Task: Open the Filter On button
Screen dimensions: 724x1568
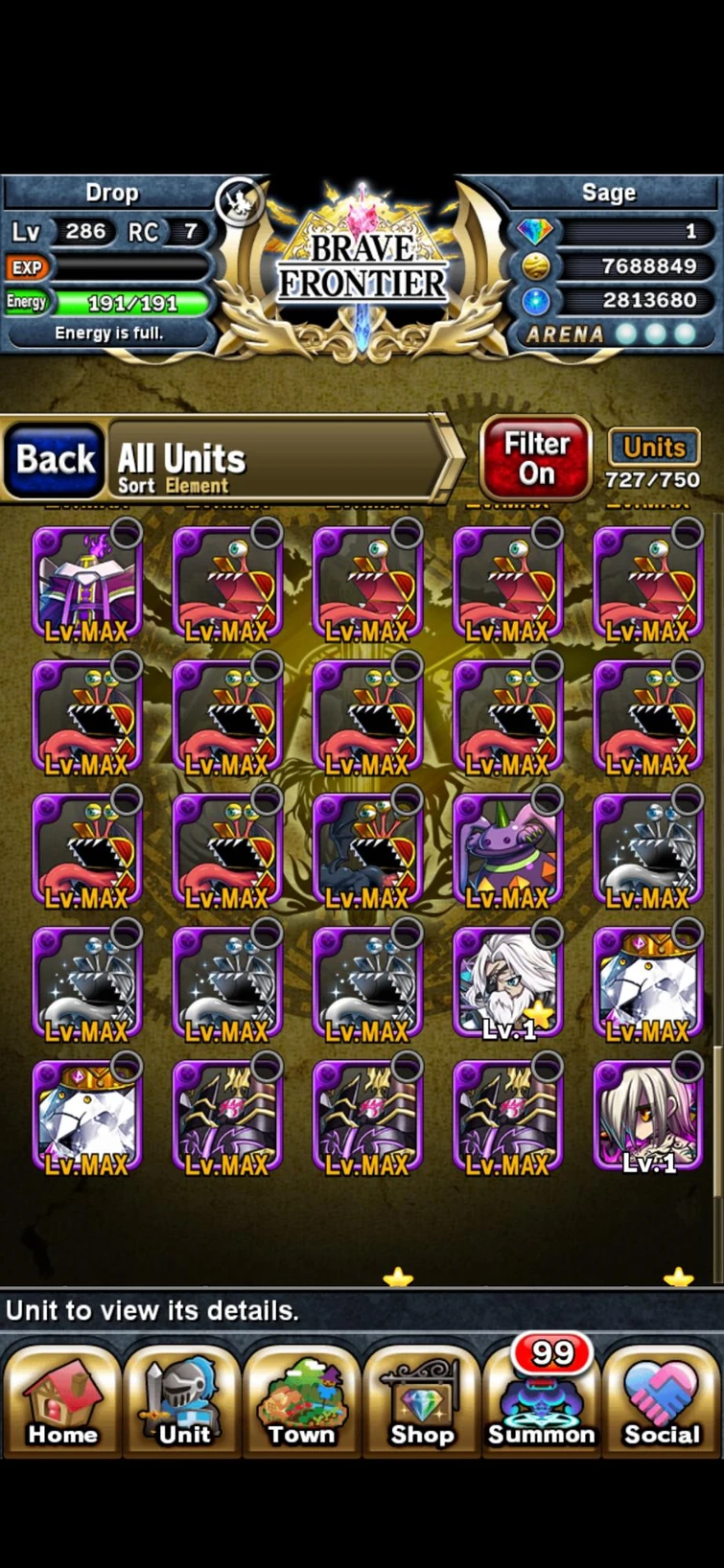Action: point(537,458)
